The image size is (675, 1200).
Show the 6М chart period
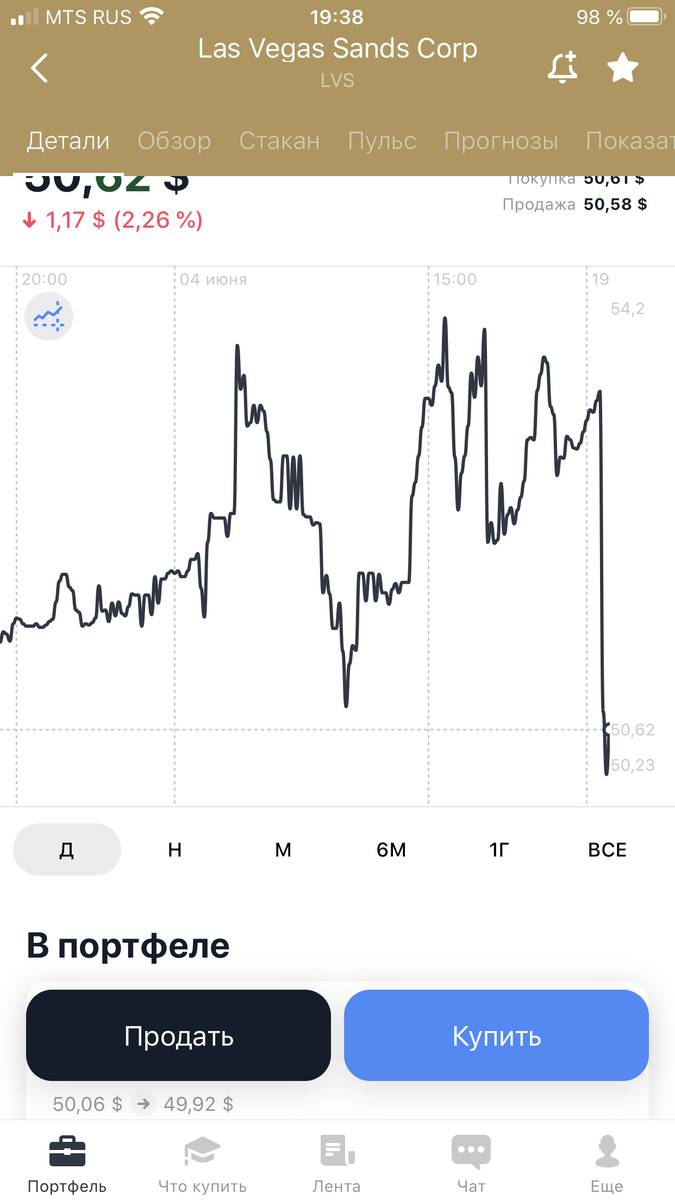(391, 850)
